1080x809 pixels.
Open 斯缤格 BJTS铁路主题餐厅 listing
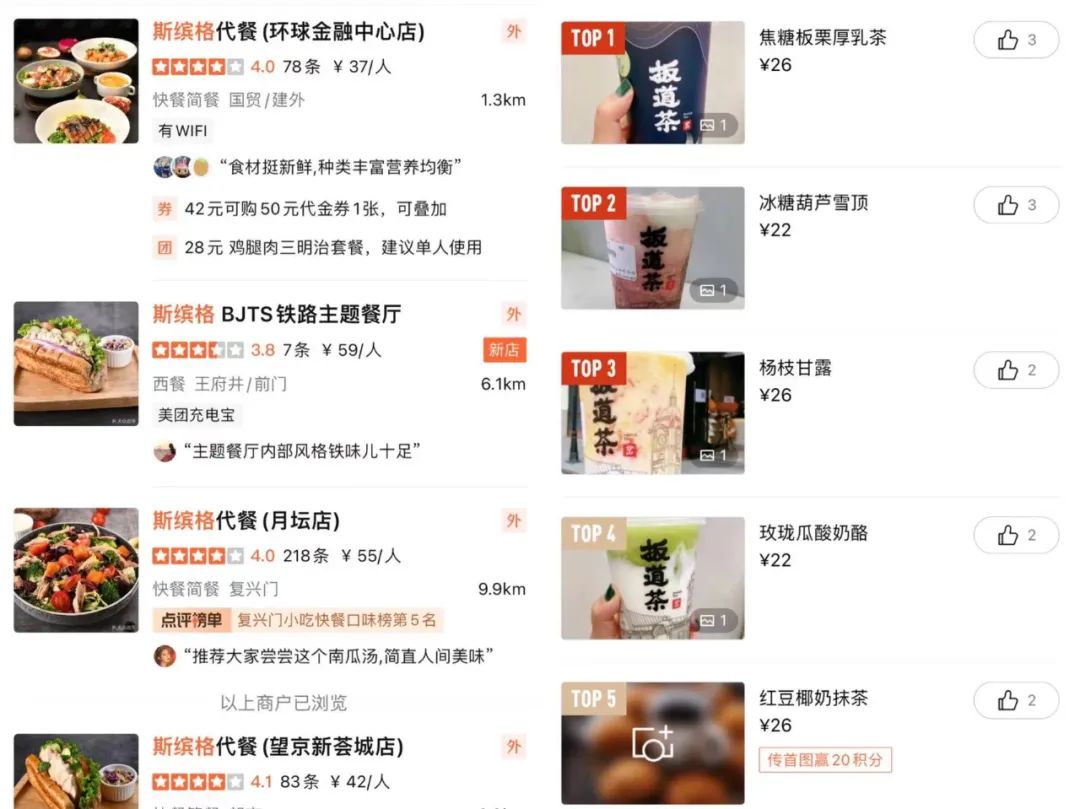(x=277, y=314)
